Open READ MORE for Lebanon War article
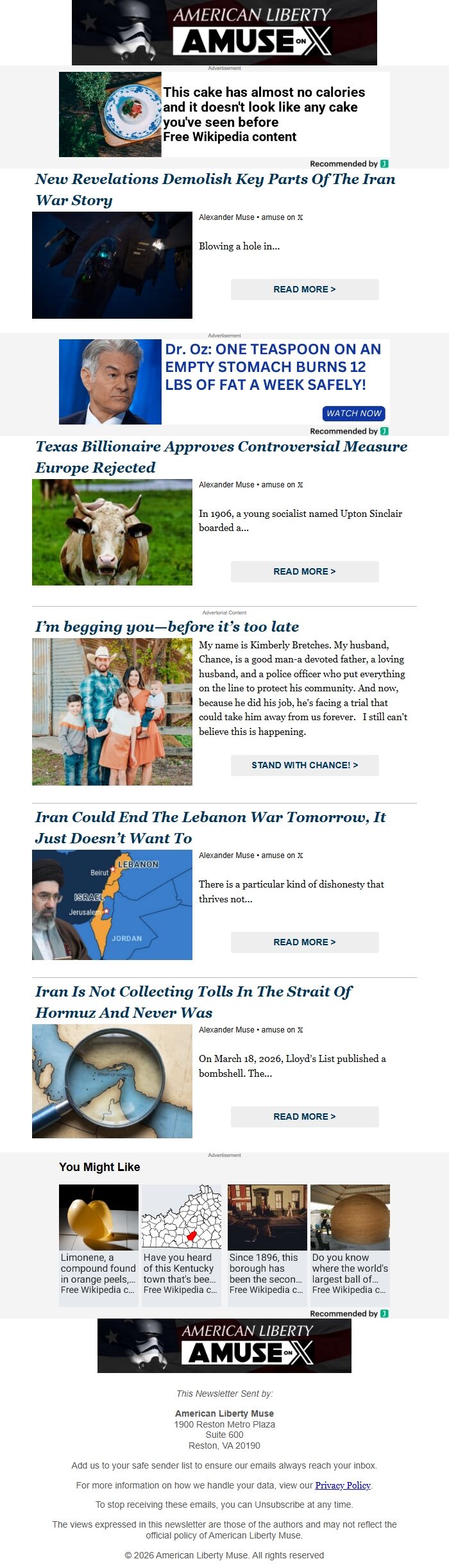Viewport: 449px width, 1568px height. tap(305, 942)
